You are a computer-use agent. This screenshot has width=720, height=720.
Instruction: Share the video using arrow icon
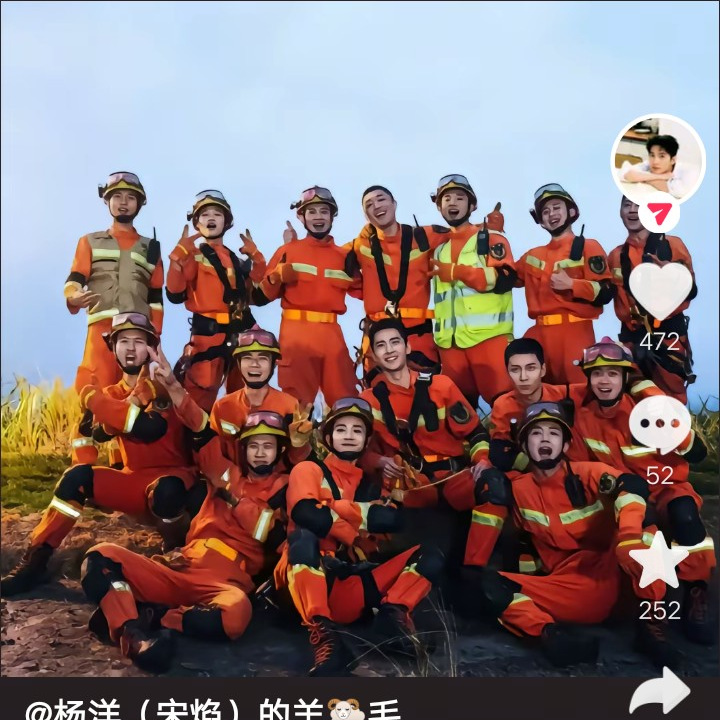(x=660, y=692)
